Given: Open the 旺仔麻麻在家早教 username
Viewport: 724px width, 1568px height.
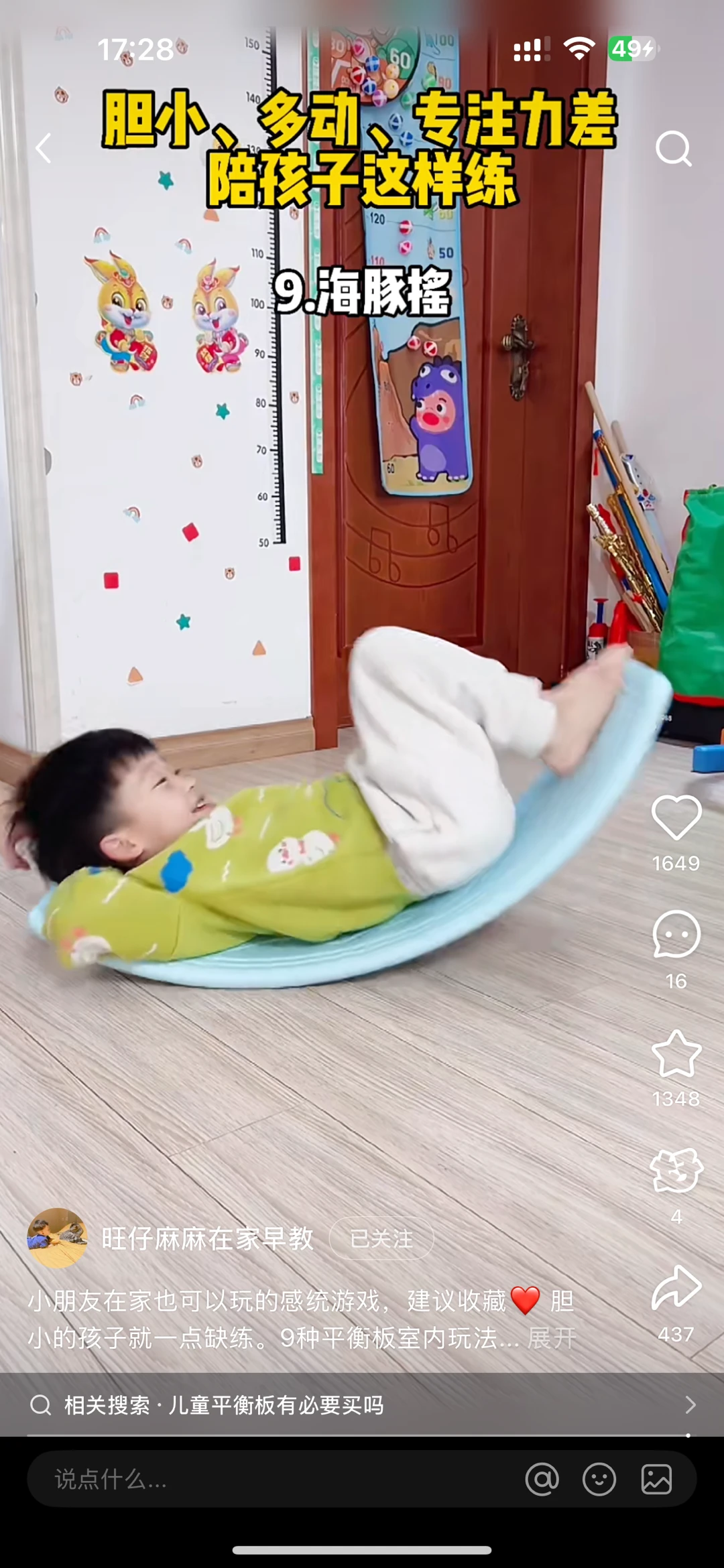Looking at the screenshot, I should (x=207, y=1238).
